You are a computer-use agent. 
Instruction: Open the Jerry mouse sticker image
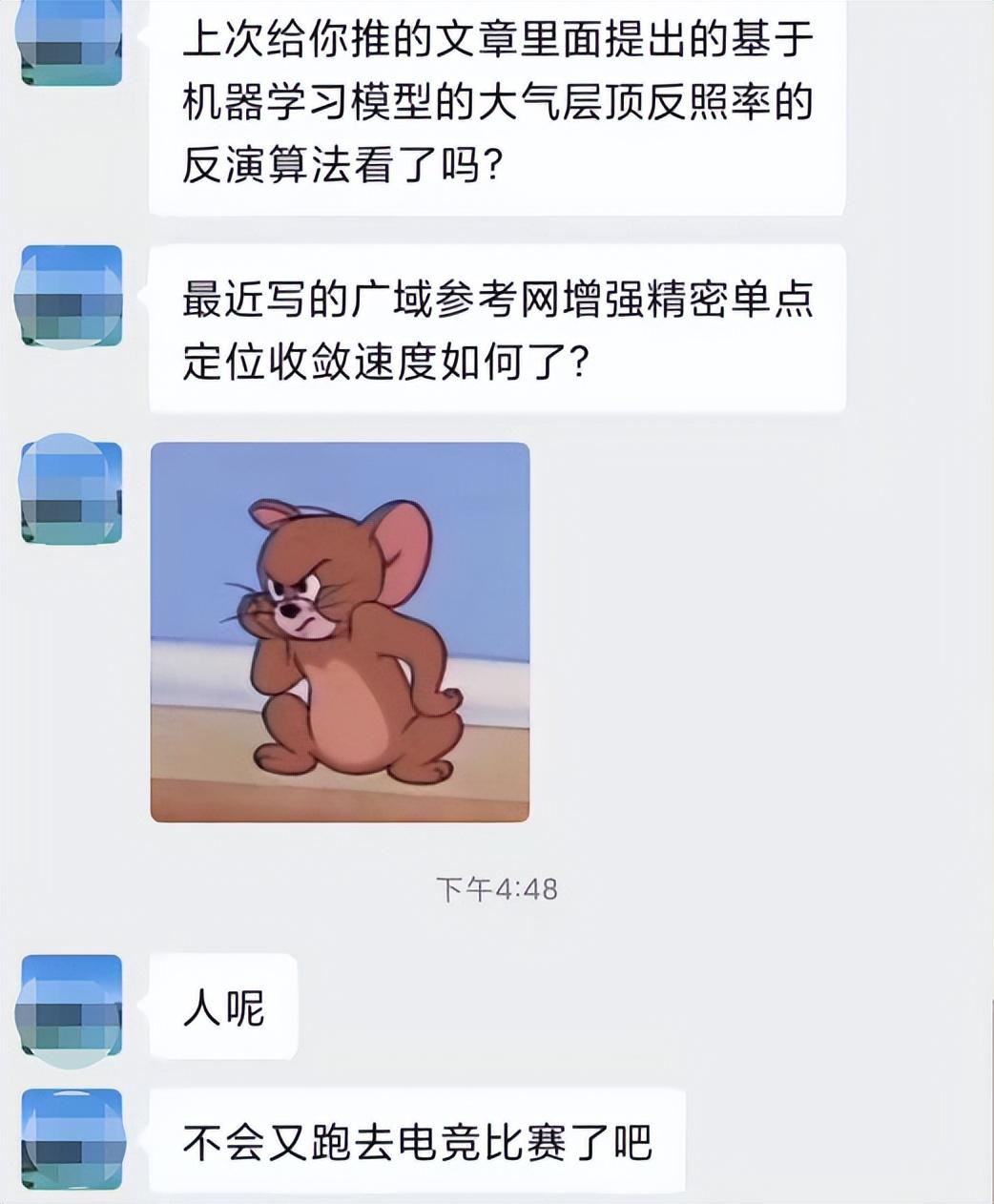(340, 632)
